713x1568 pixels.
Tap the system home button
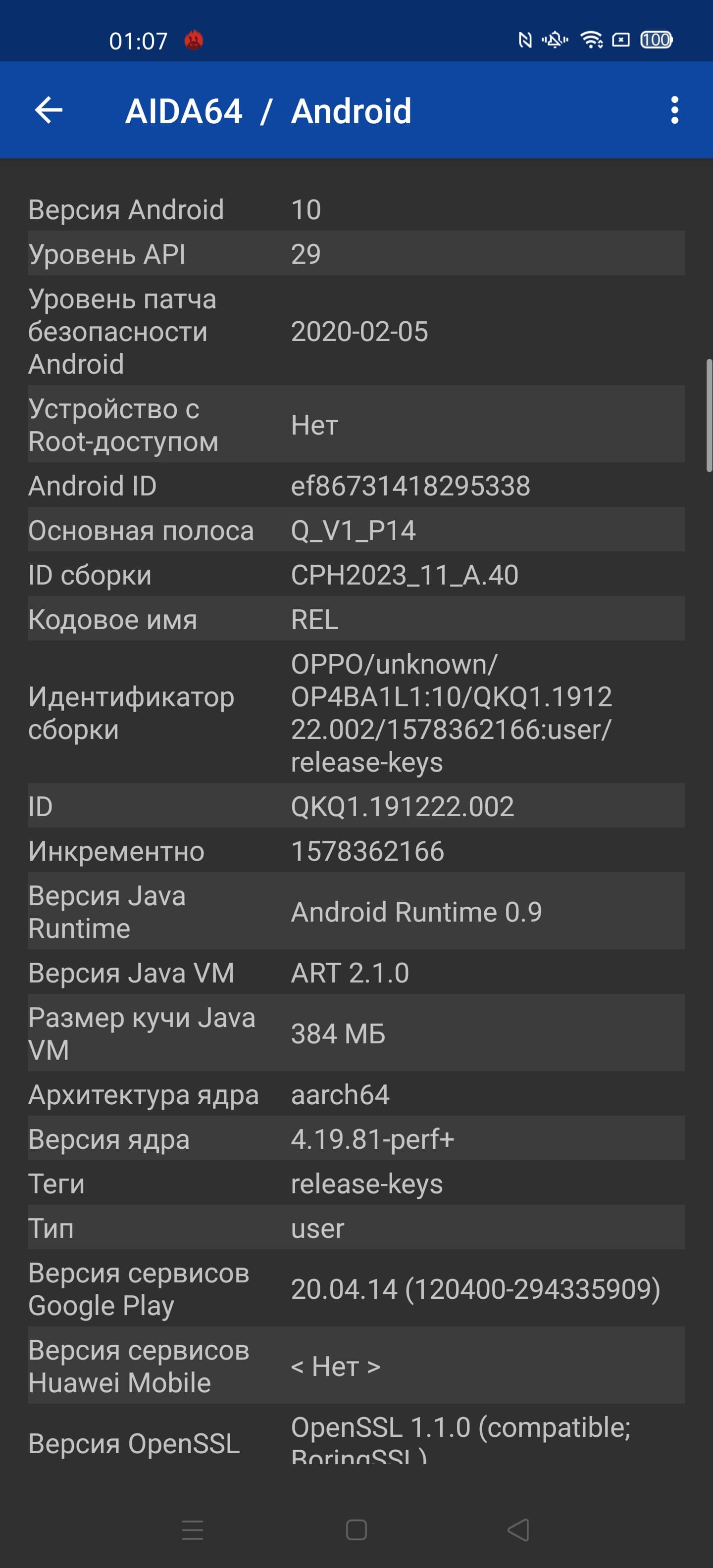click(356, 1530)
